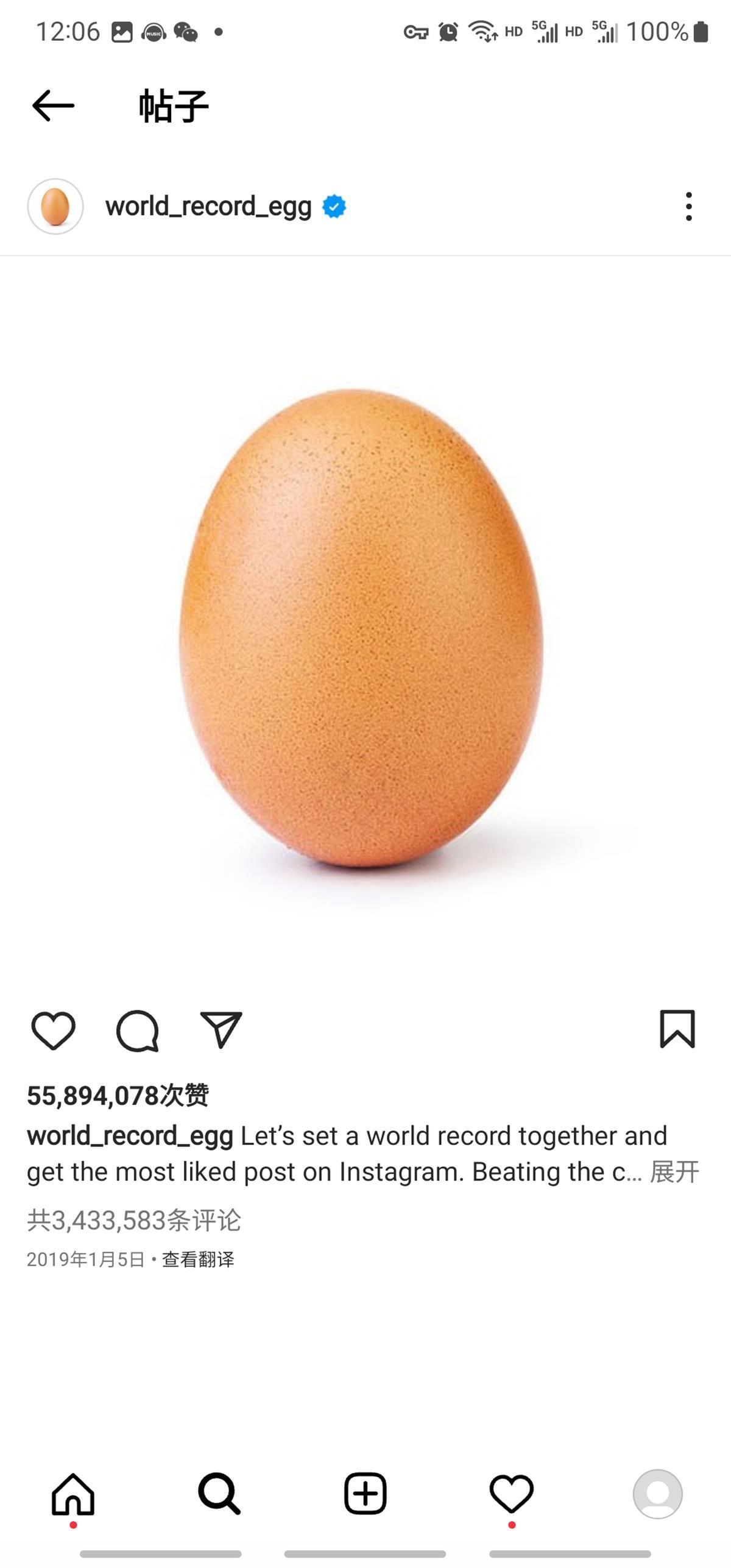Open the activity heart tab
Screen dimensions: 731x1568
click(512, 1494)
